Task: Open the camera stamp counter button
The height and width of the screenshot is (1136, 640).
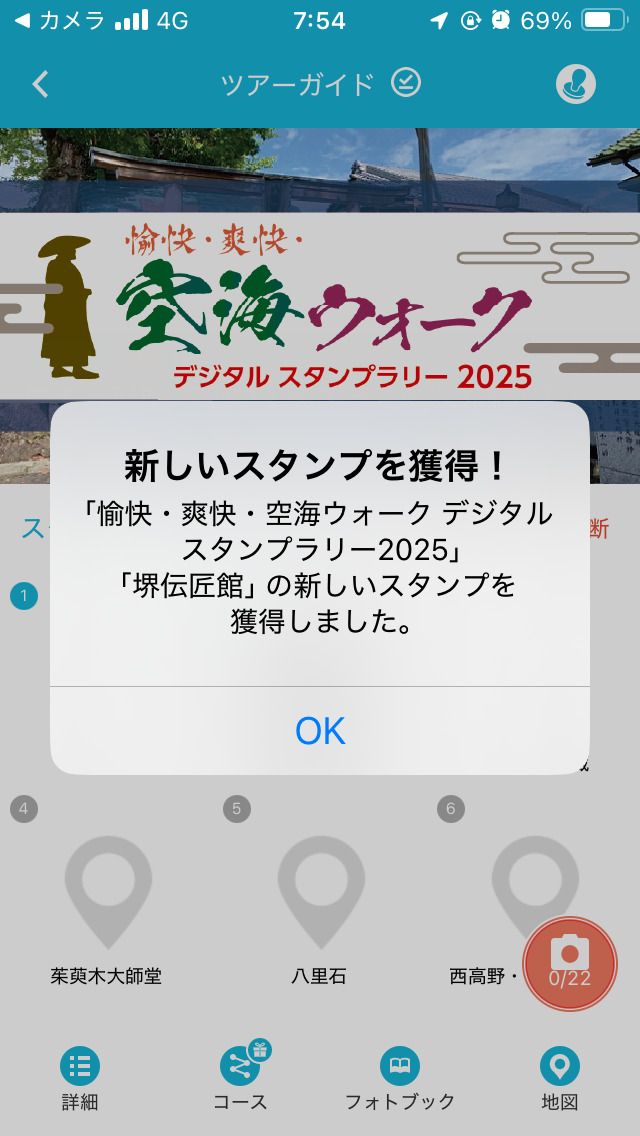Action: [570, 963]
